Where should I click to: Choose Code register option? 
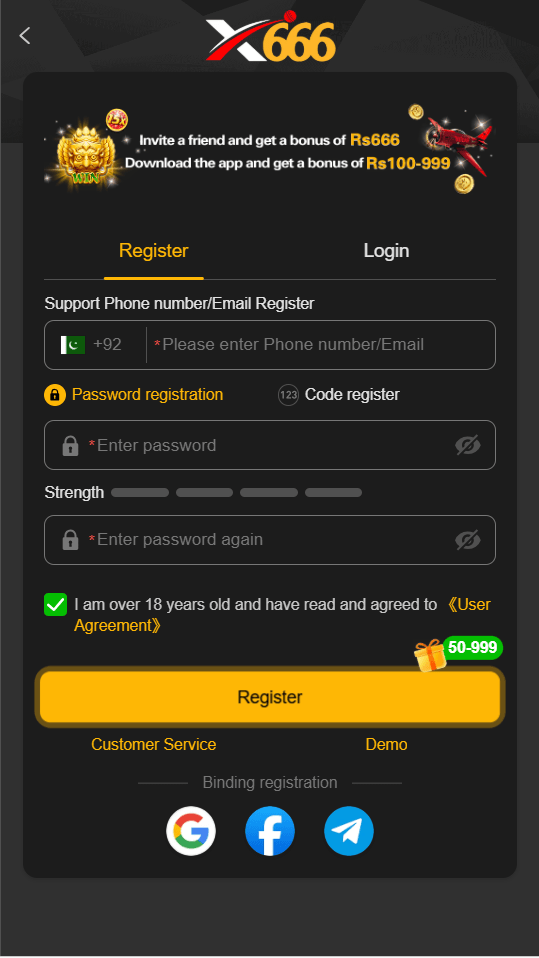pos(339,395)
